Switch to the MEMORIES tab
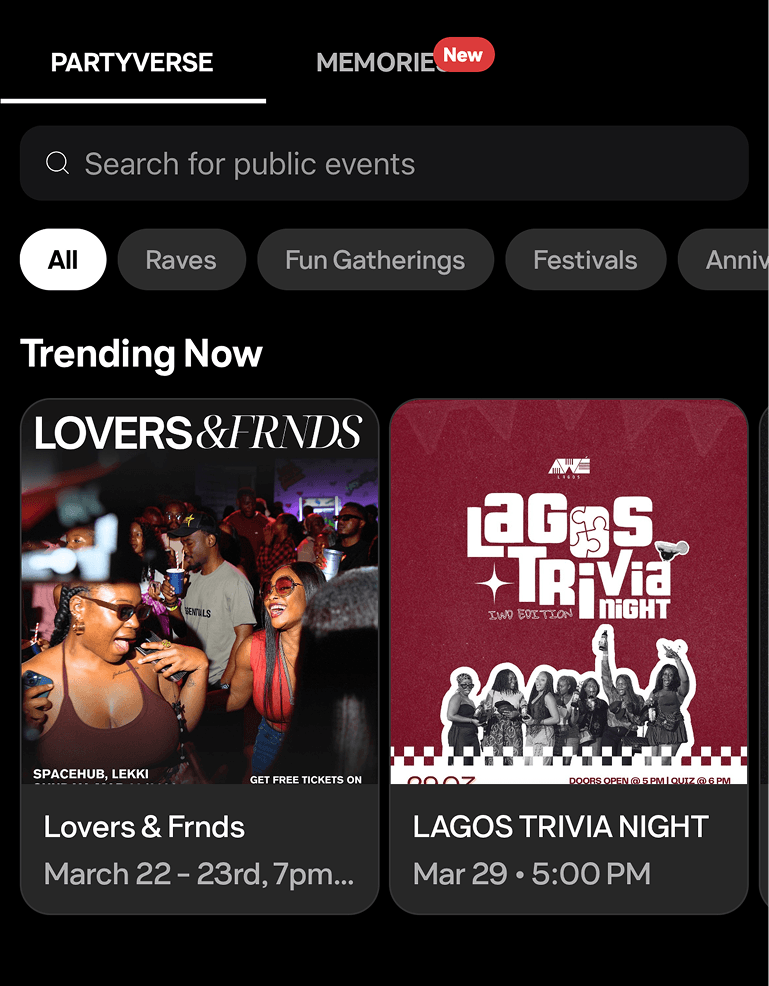769x986 pixels. pos(376,62)
